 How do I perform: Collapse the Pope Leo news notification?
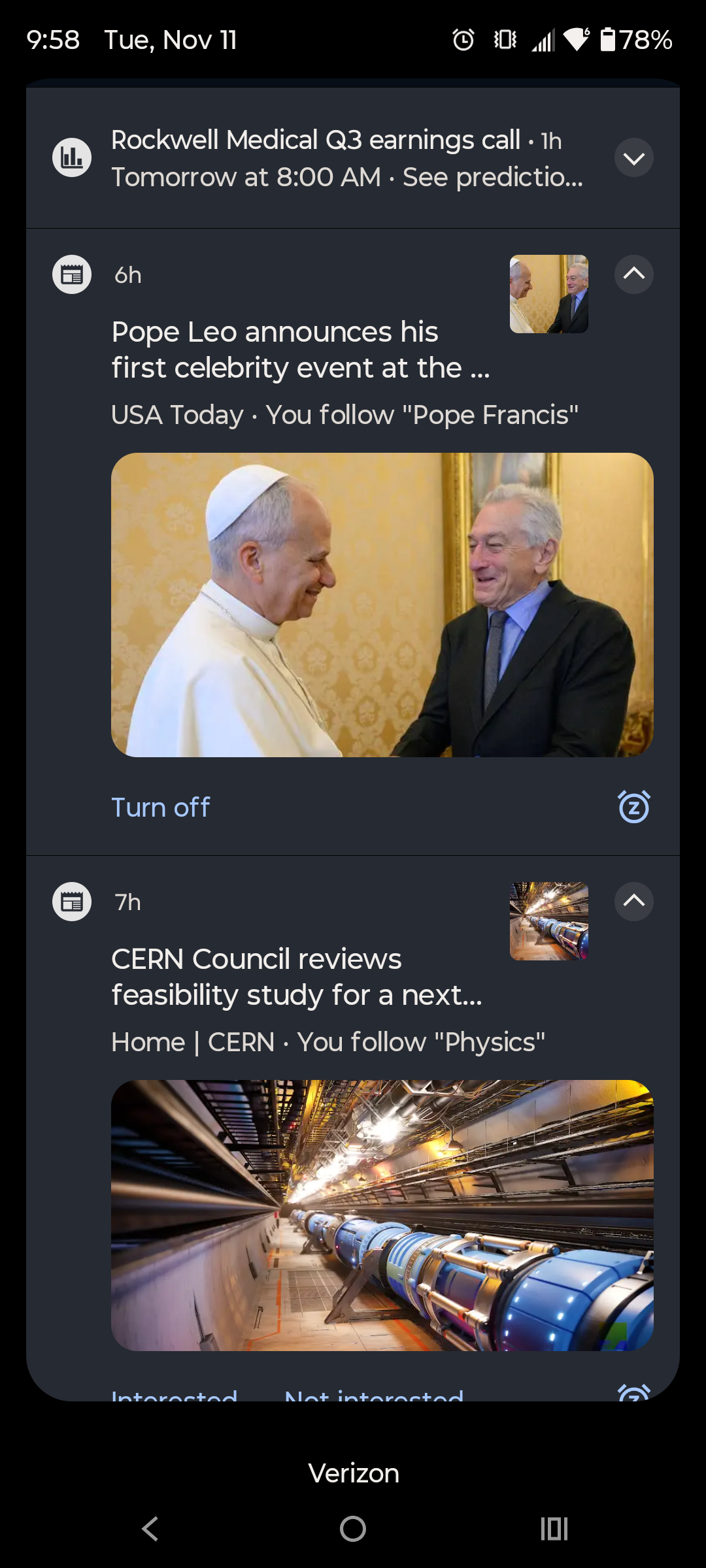click(633, 274)
